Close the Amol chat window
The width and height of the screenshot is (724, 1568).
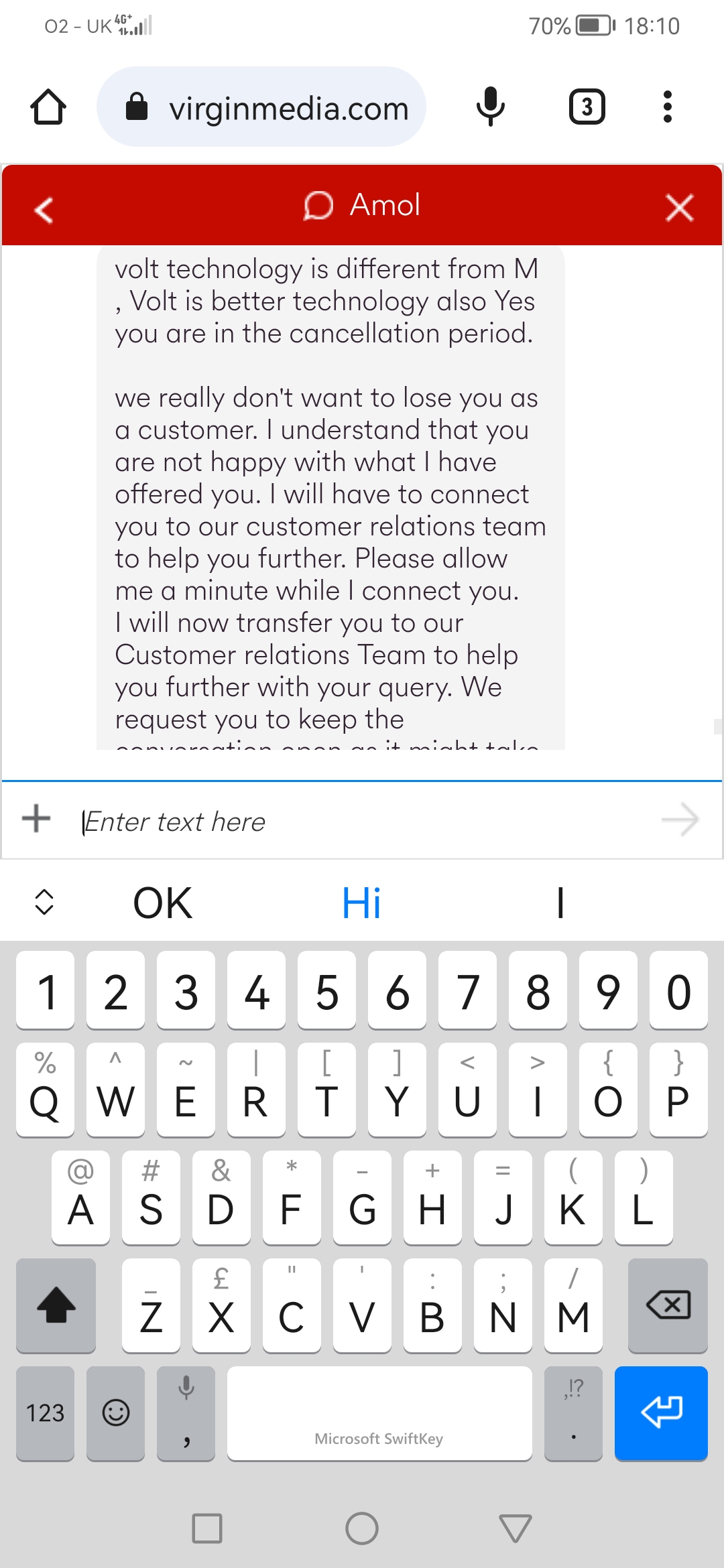(x=679, y=208)
